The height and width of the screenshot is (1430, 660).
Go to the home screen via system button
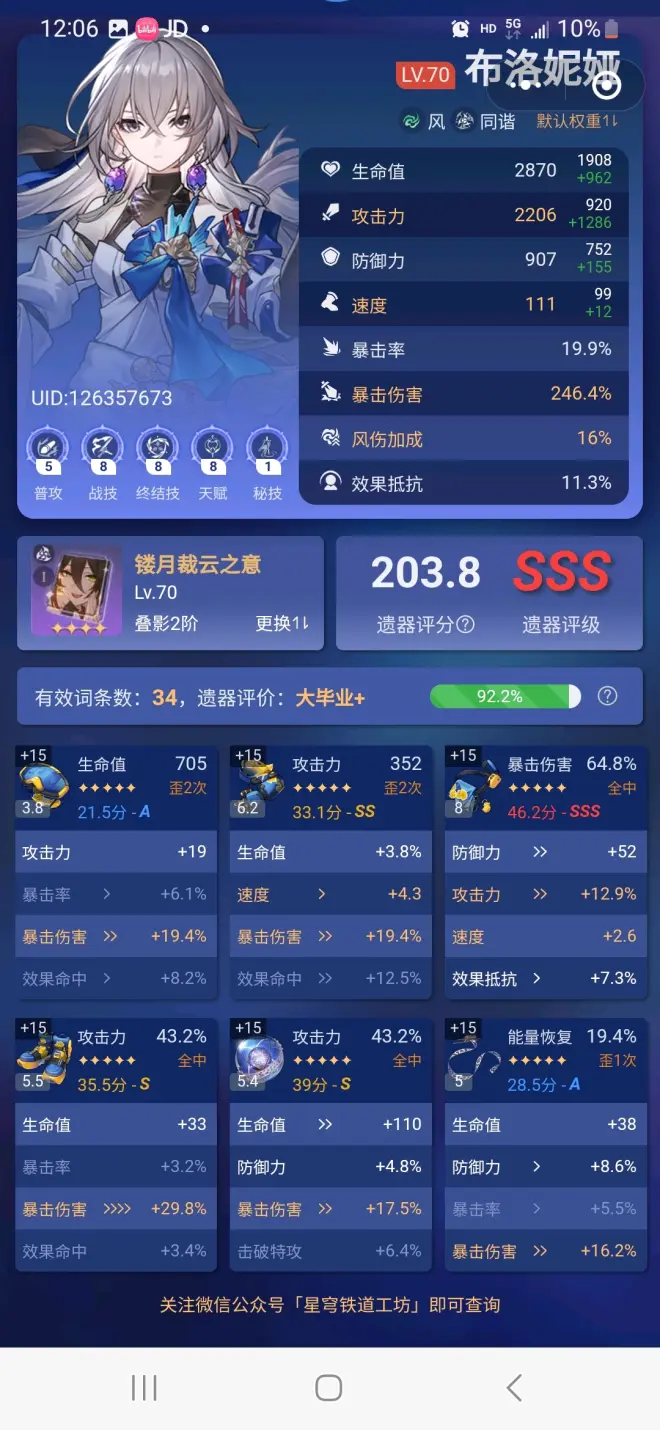329,1387
